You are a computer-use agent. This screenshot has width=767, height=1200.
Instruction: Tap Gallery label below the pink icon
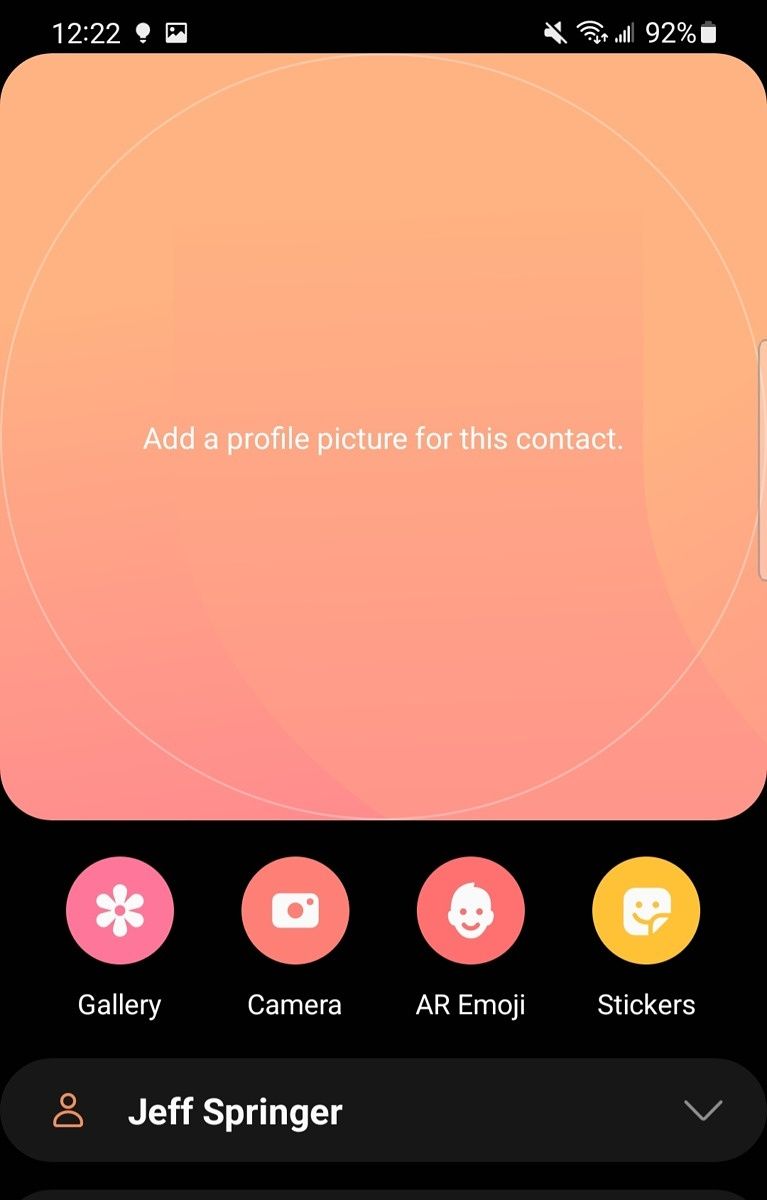coord(119,1004)
